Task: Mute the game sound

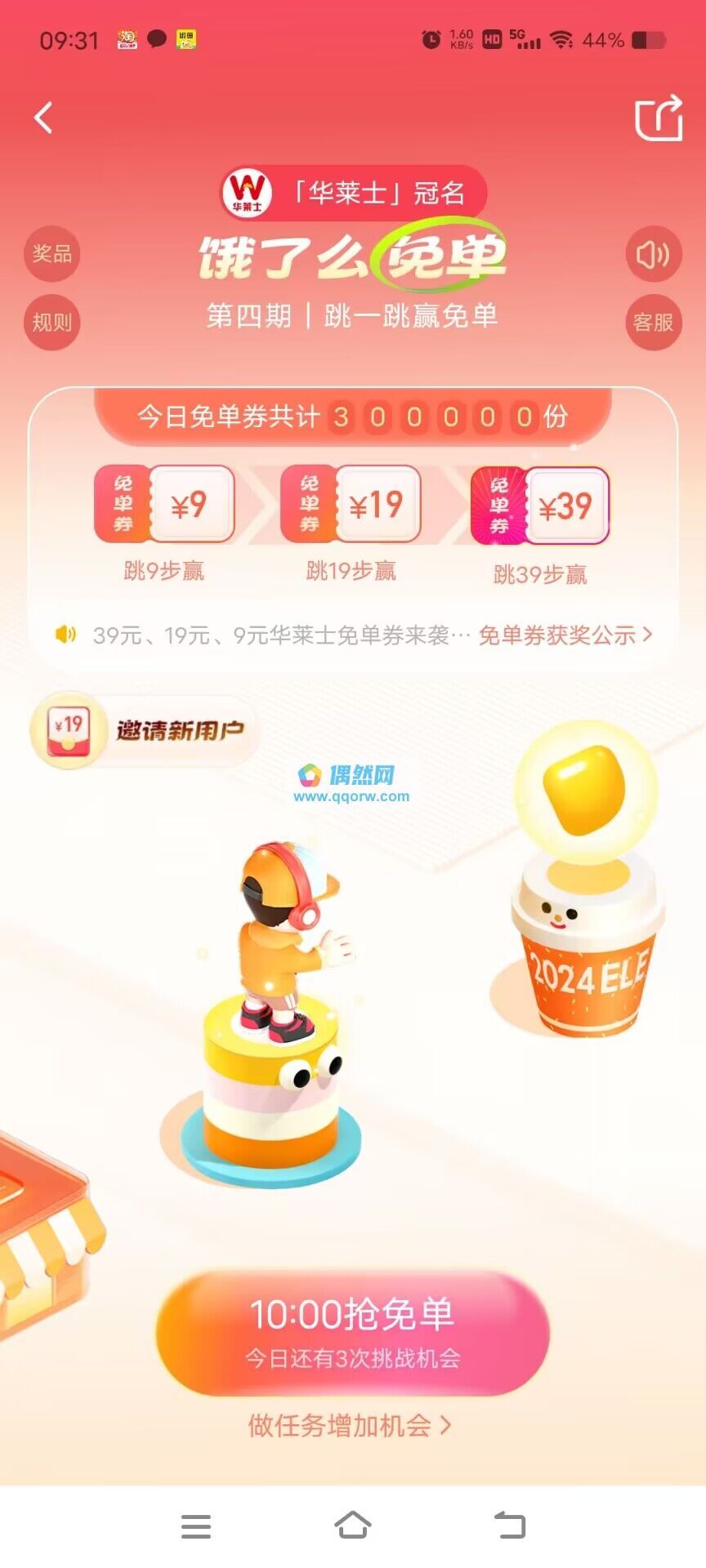Action: (653, 255)
